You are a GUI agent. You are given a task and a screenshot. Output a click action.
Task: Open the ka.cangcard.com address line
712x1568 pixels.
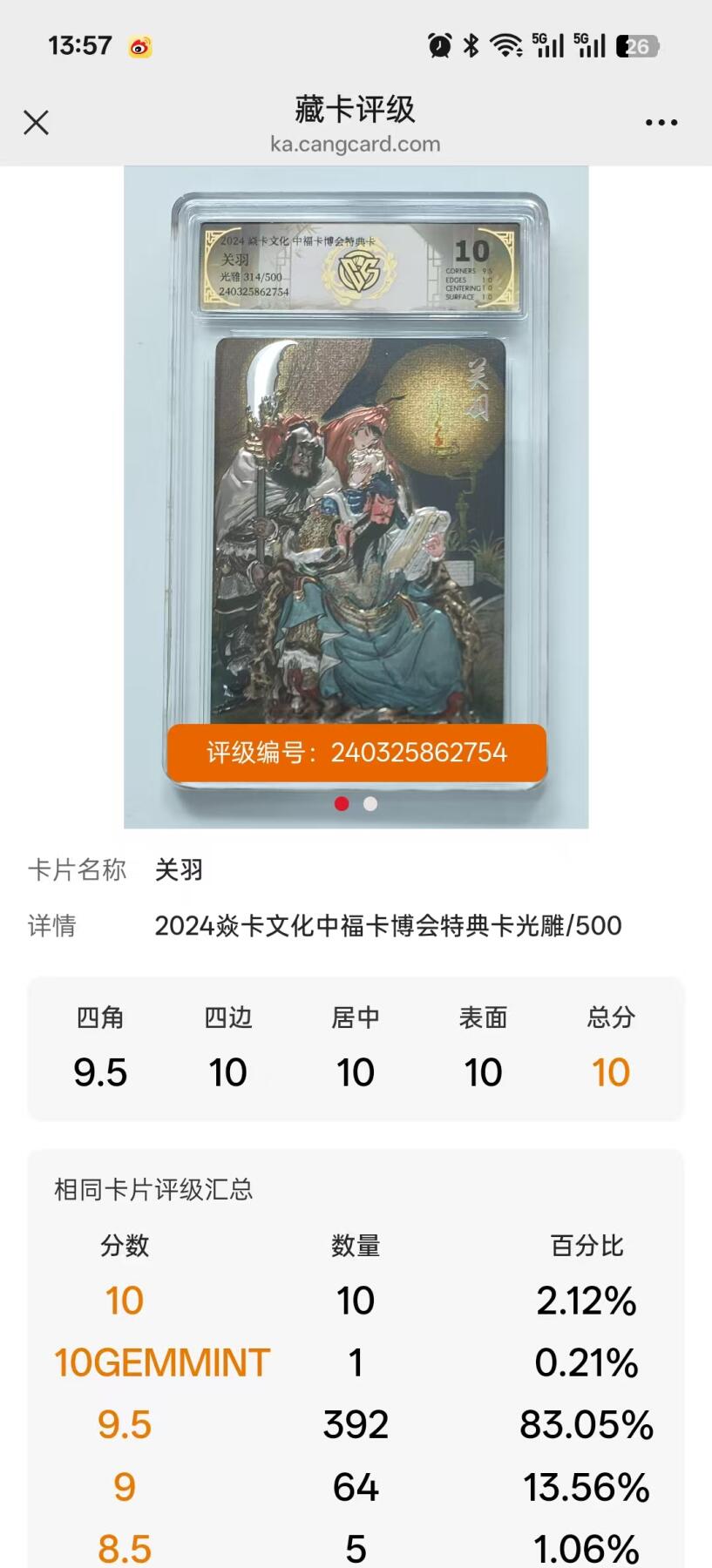tap(356, 145)
